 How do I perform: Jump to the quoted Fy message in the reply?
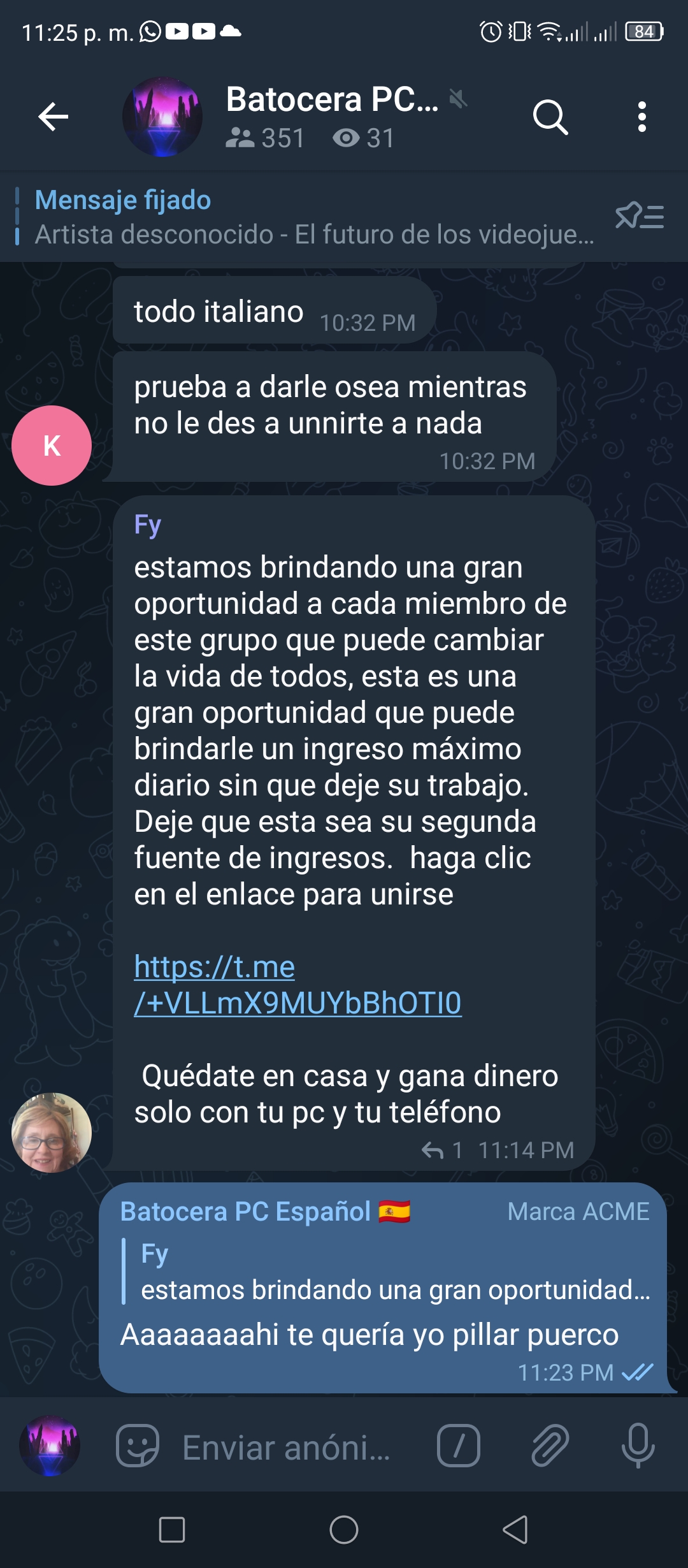point(386,1271)
